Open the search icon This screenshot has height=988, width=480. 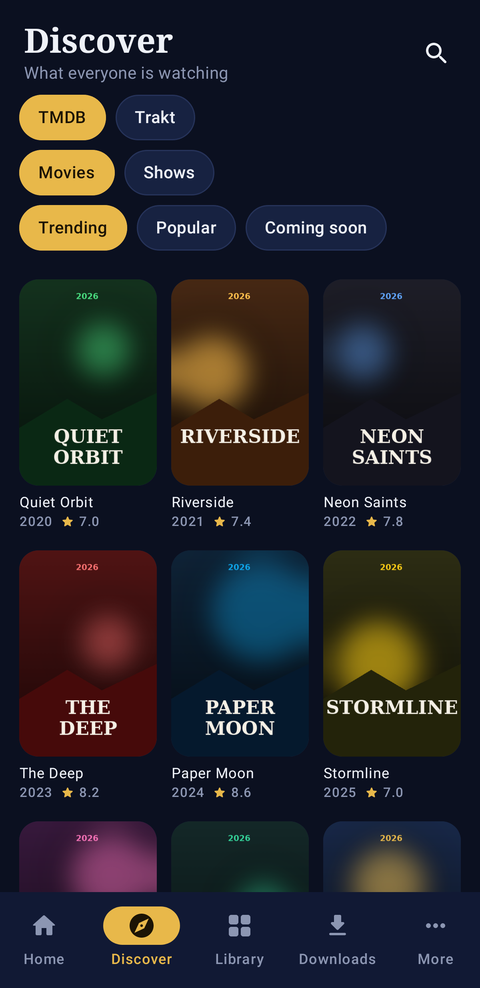click(436, 54)
